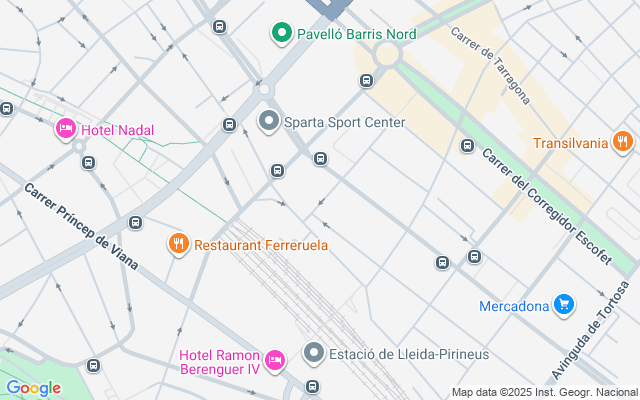Select the Restaurant Ferreruela pin
Screen dimensions: 640x400
coord(179,243)
